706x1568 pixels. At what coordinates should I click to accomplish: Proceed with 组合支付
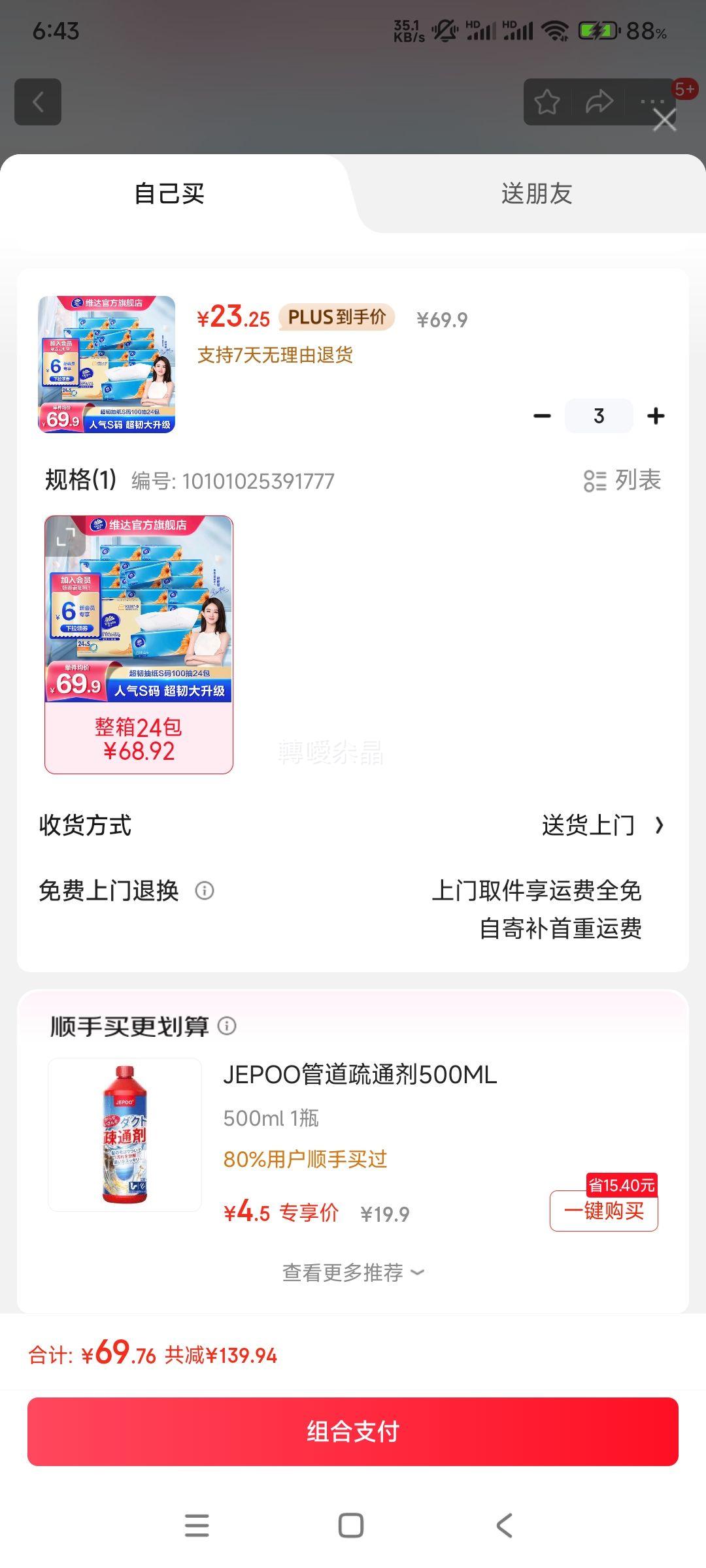click(353, 1431)
